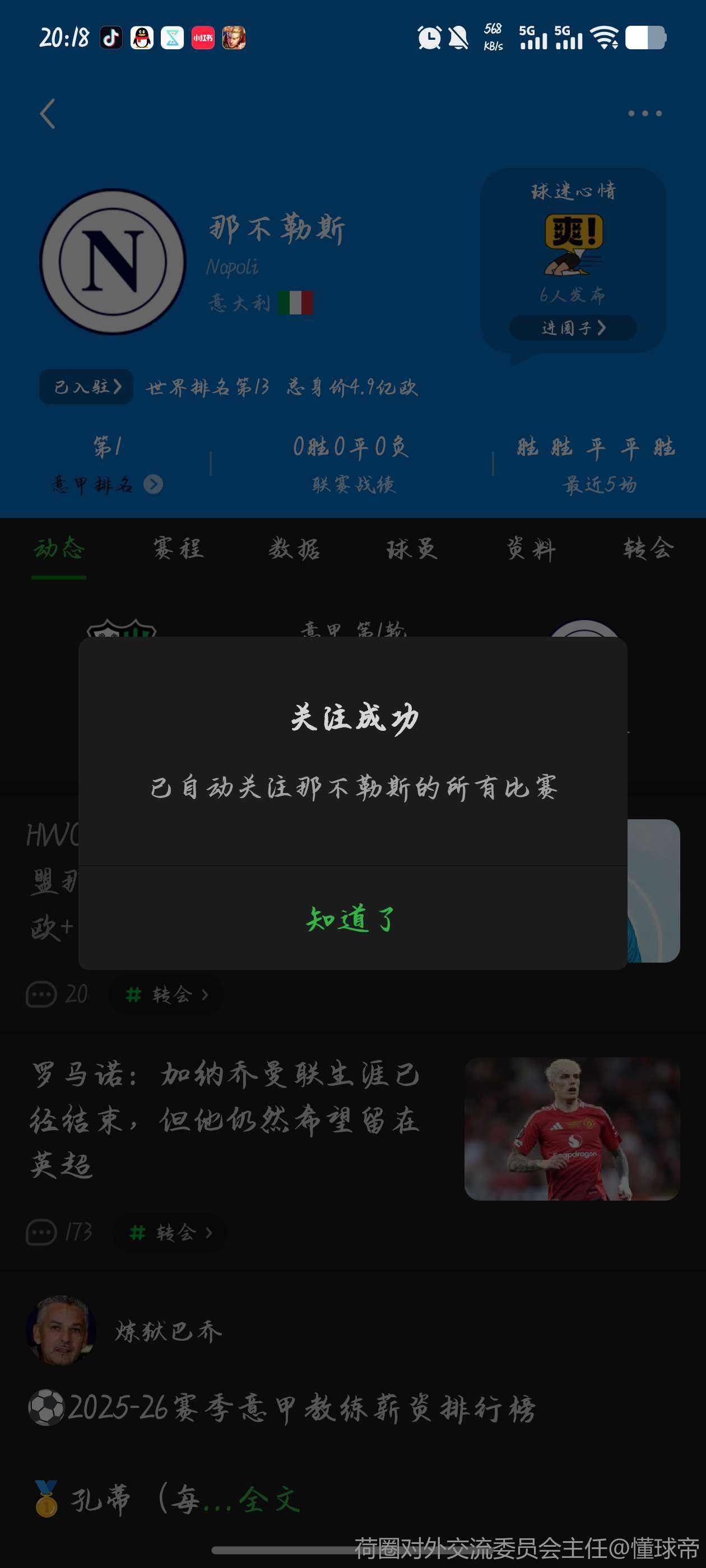The image size is (706, 1568).
Task: Switch to the 资料 tab
Action: point(531,548)
